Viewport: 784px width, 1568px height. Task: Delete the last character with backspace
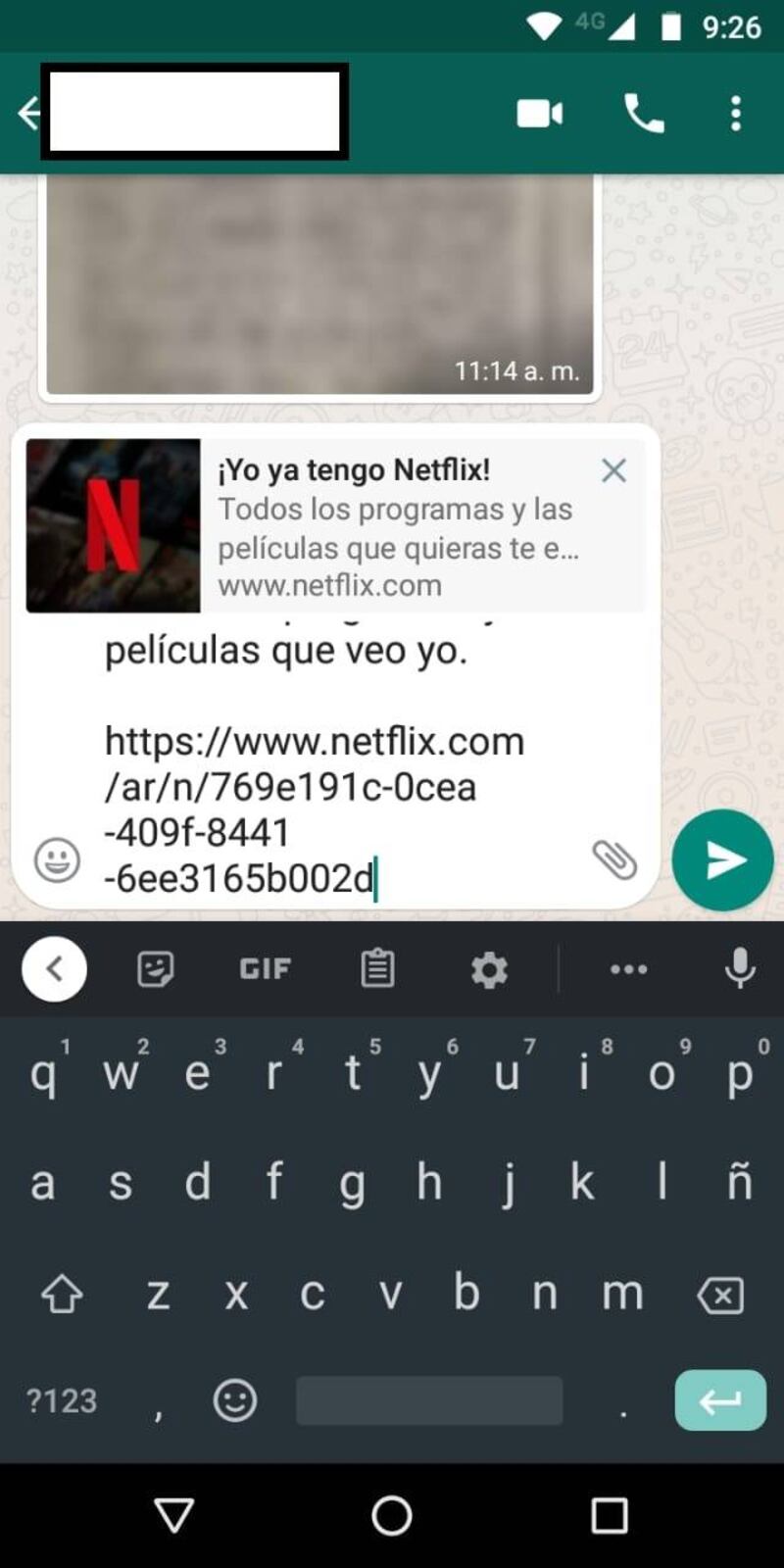(720, 1296)
